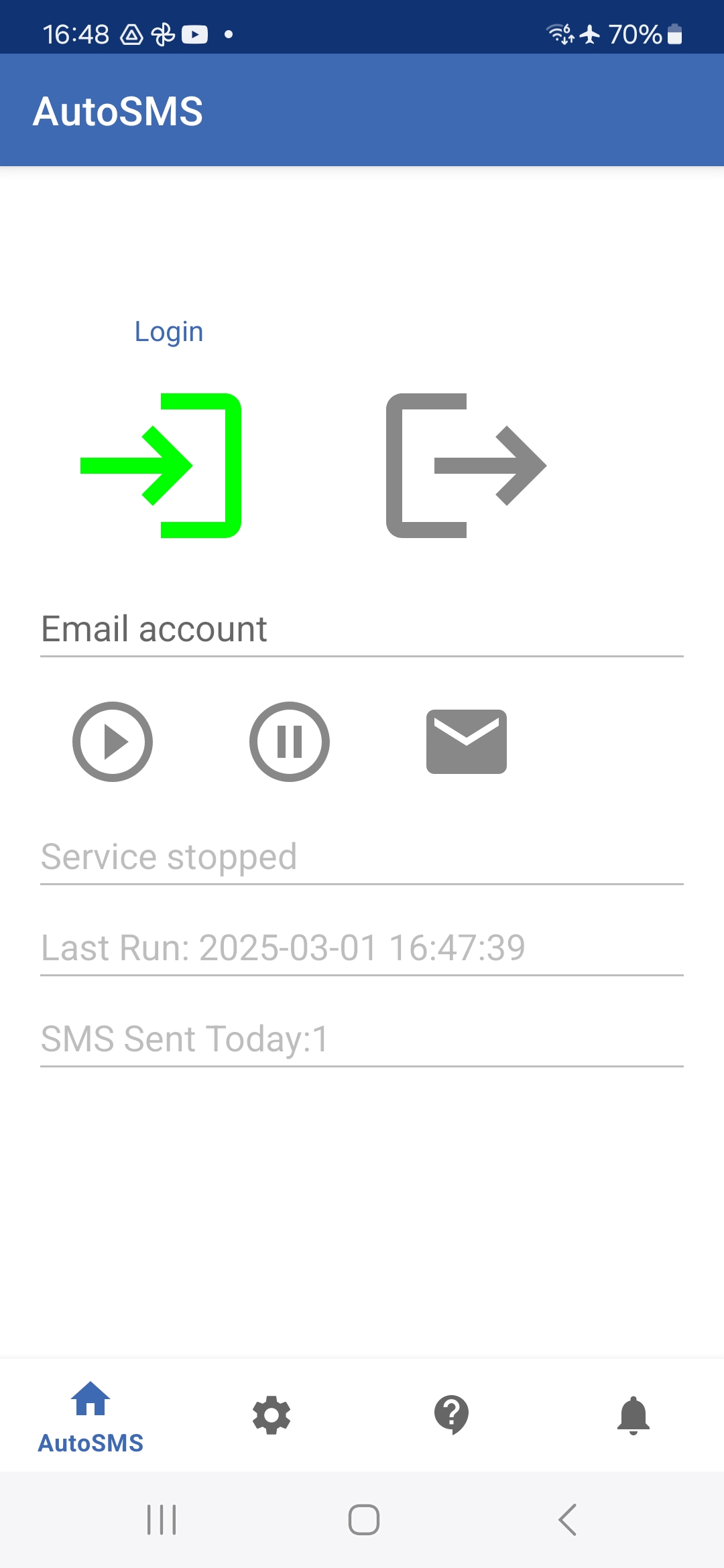Open the settings gear tab
This screenshot has width=724, height=1568.
click(271, 1415)
